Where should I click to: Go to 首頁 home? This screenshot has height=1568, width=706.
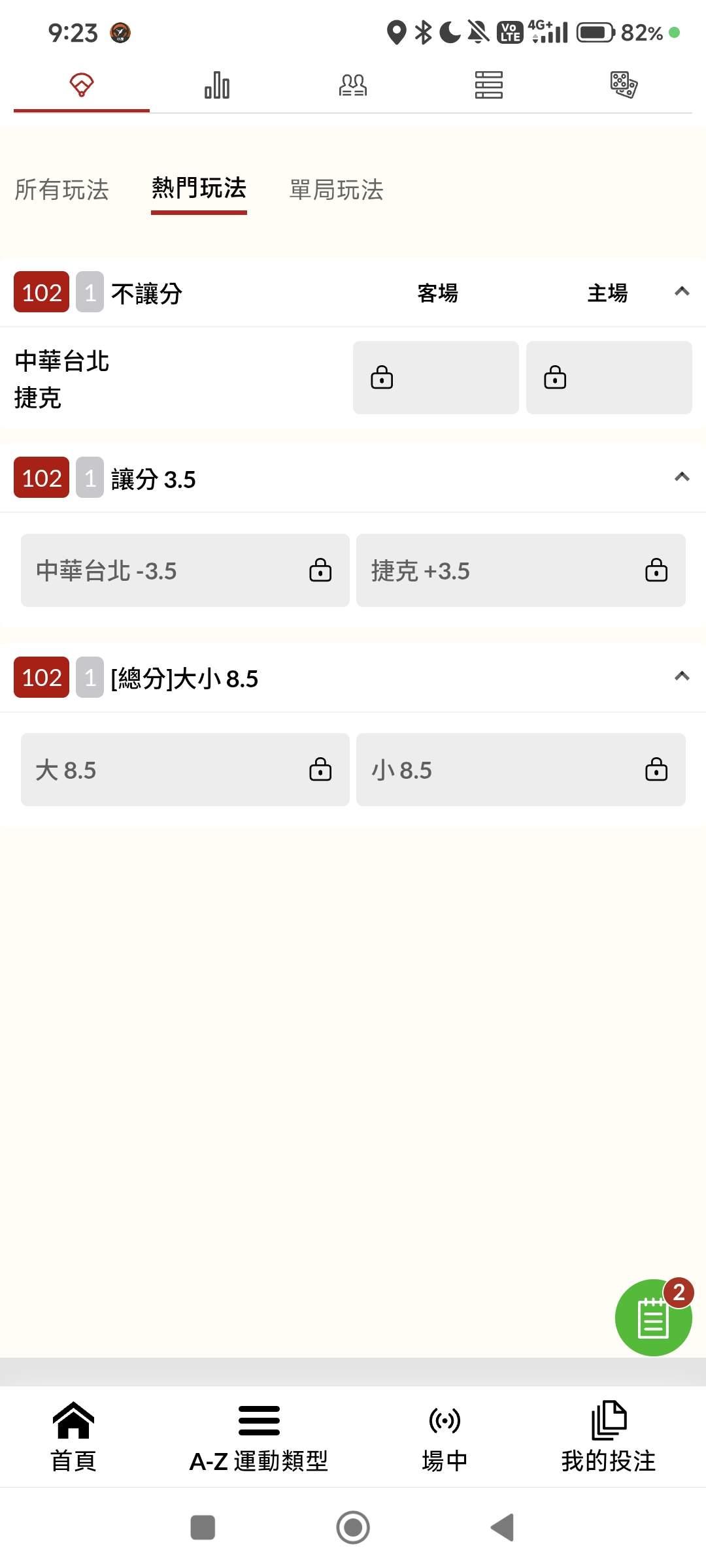[73, 1437]
